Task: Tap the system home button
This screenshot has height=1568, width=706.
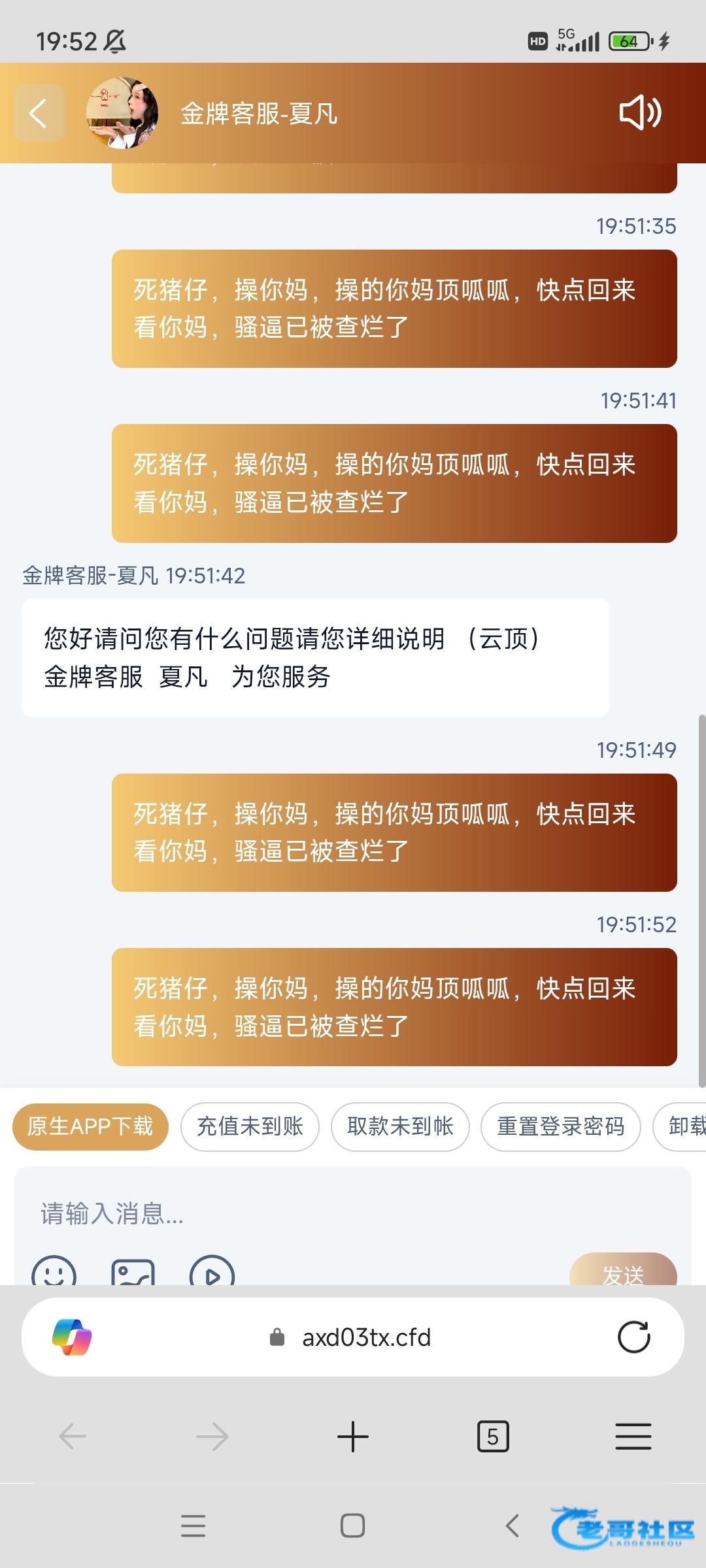Action: [x=353, y=1526]
